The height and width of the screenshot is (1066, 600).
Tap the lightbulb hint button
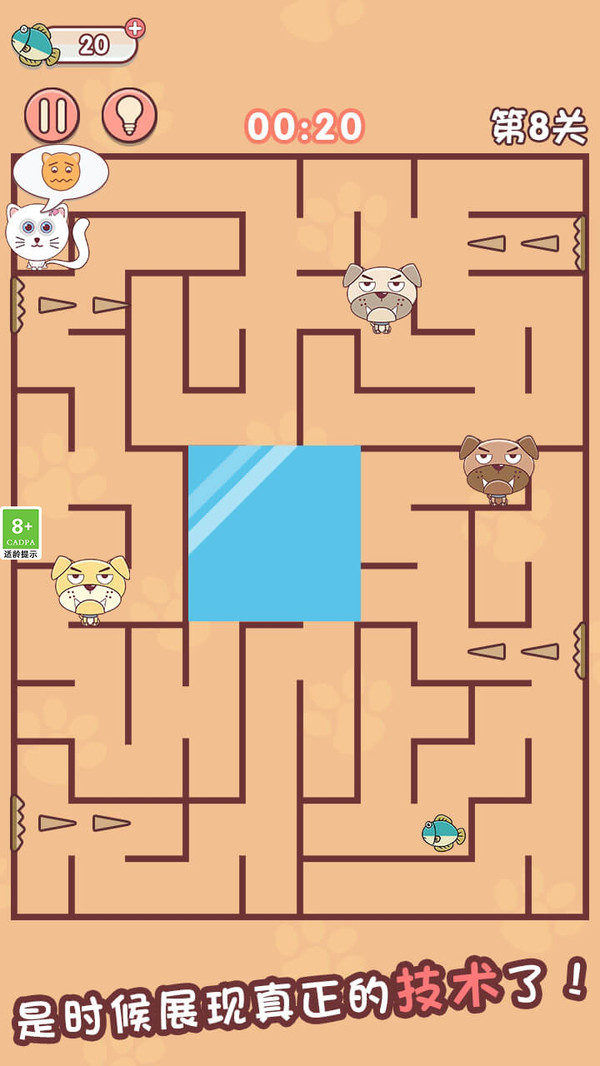click(129, 116)
